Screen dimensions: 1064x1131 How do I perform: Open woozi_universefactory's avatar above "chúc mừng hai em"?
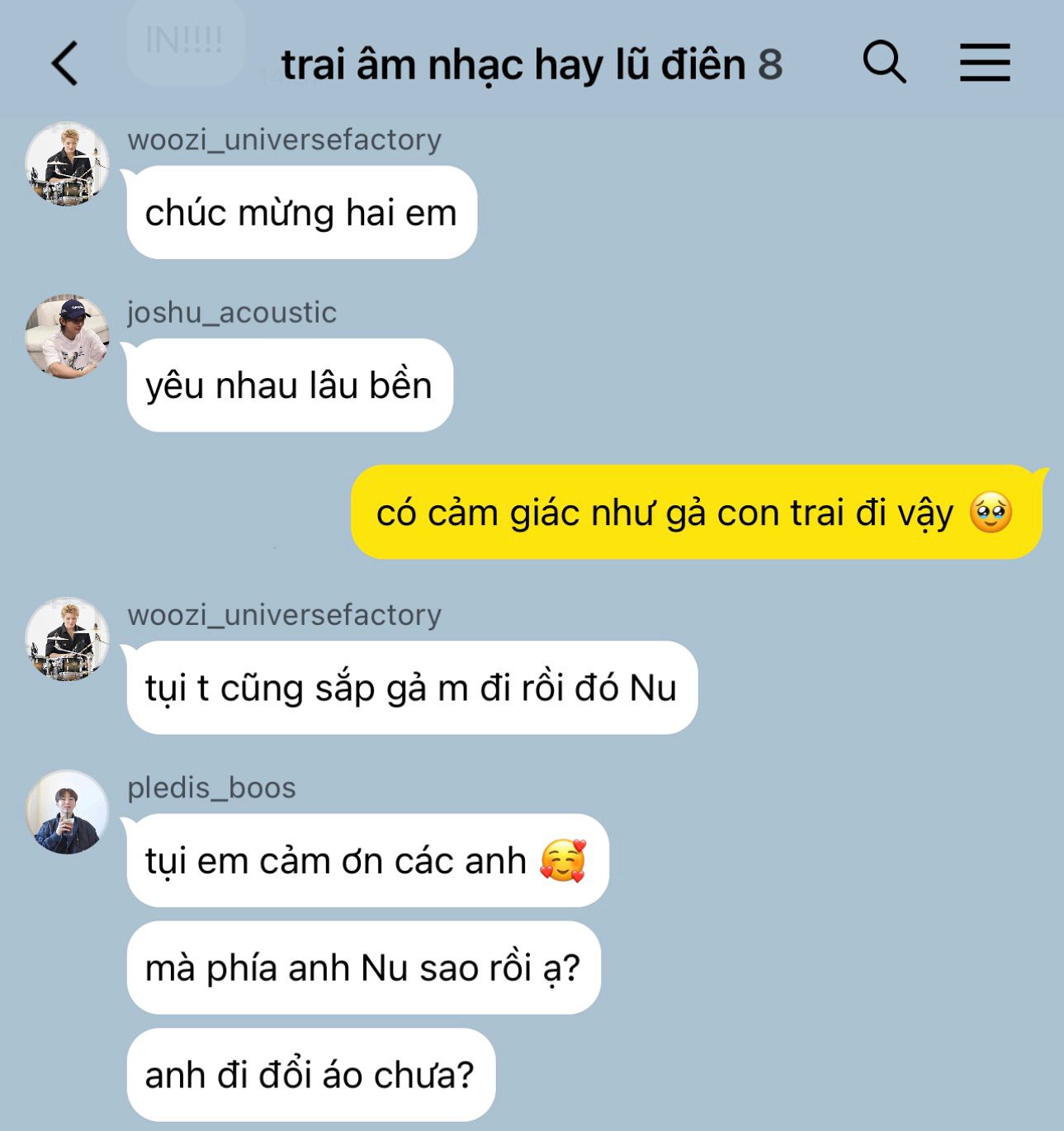pos(67,164)
